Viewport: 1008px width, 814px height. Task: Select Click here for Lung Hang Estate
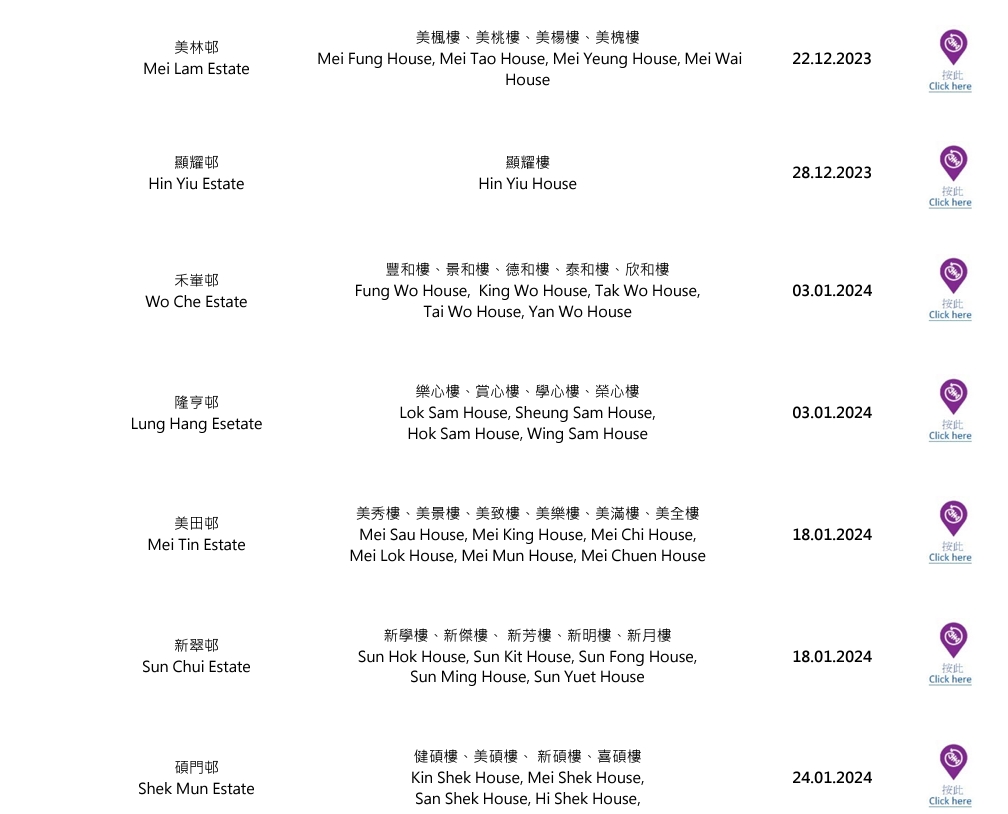950,435
